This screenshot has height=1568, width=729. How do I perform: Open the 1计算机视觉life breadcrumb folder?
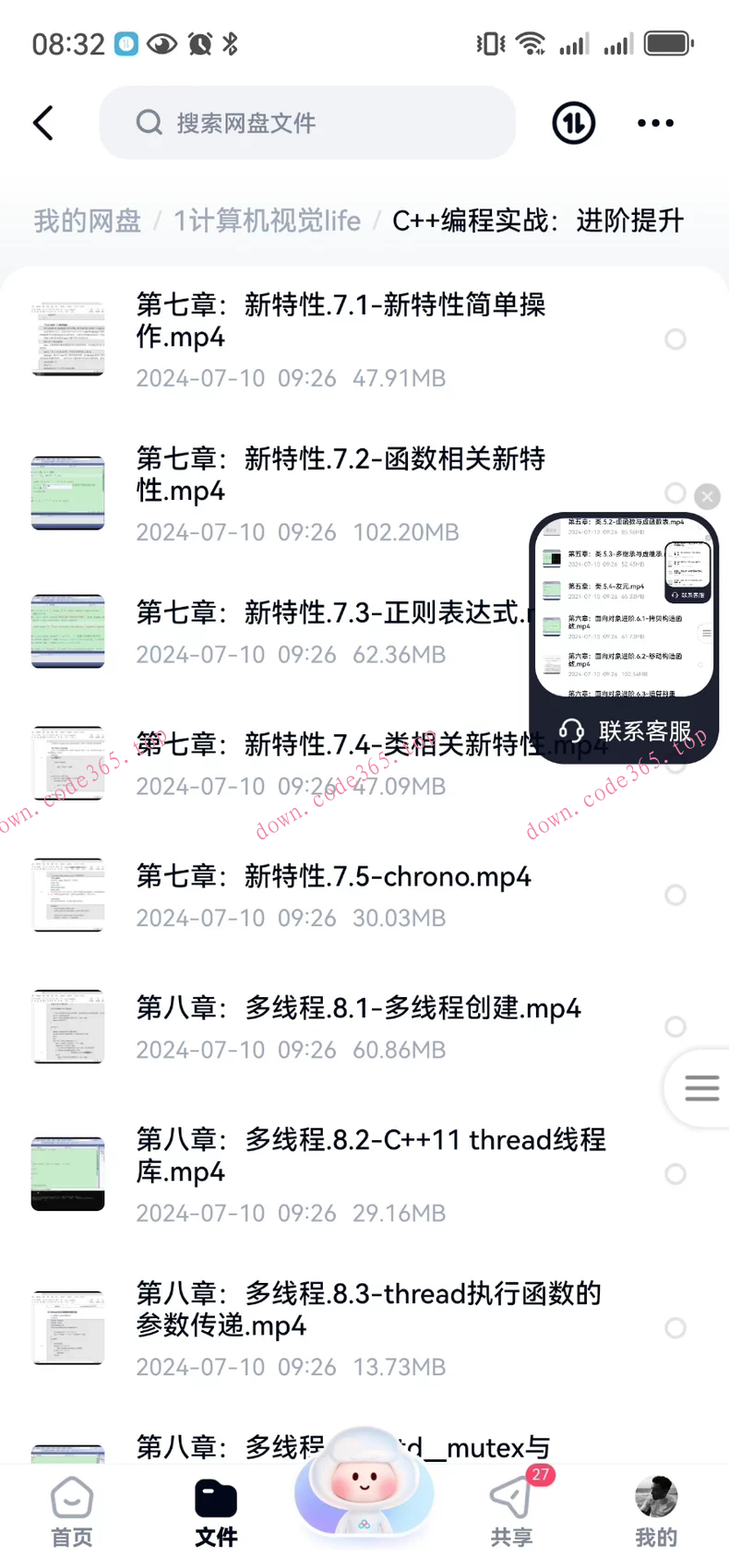tap(266, 220)
